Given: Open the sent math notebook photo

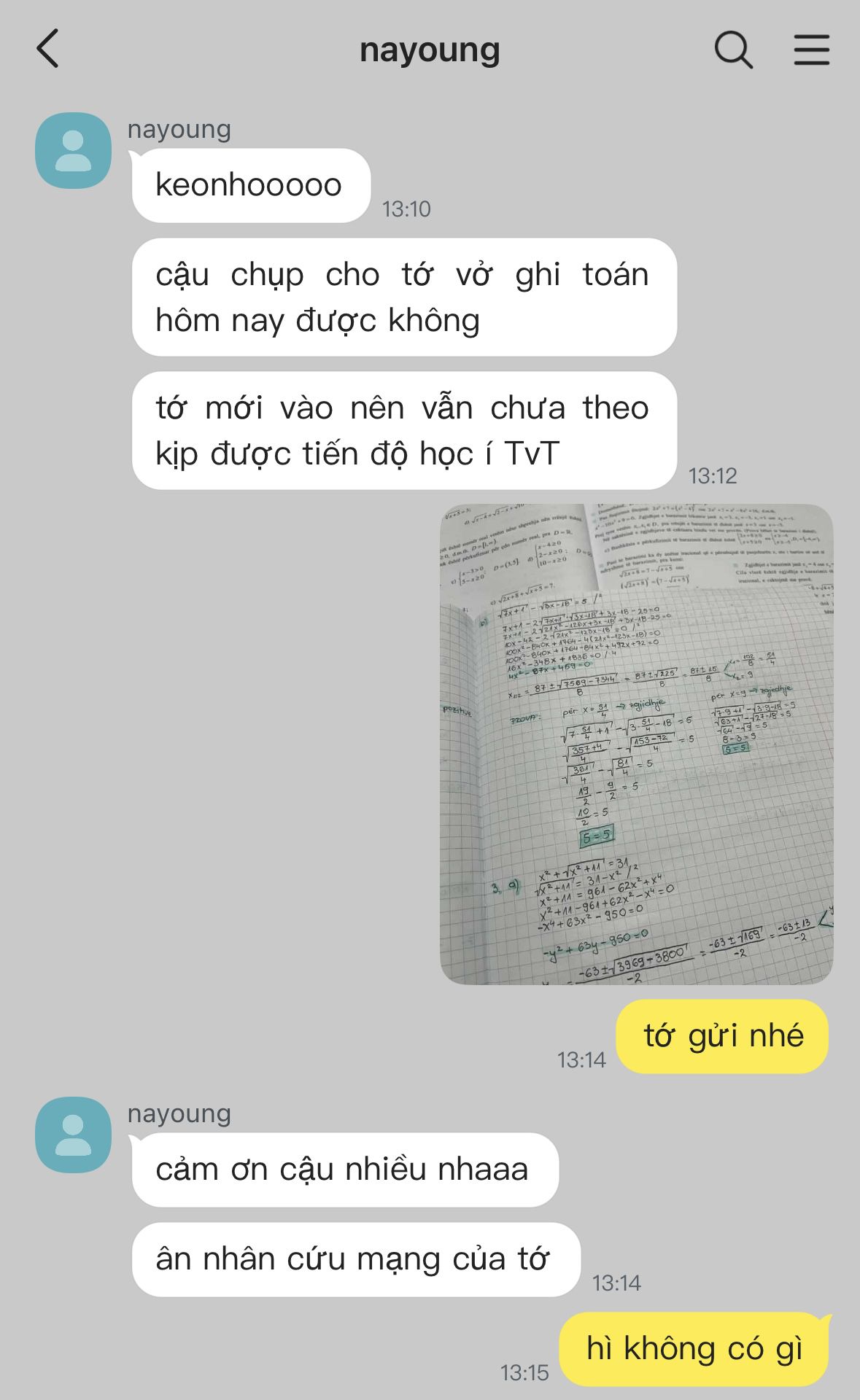Looking at the screenshot, I should click(x=636, y=744).
